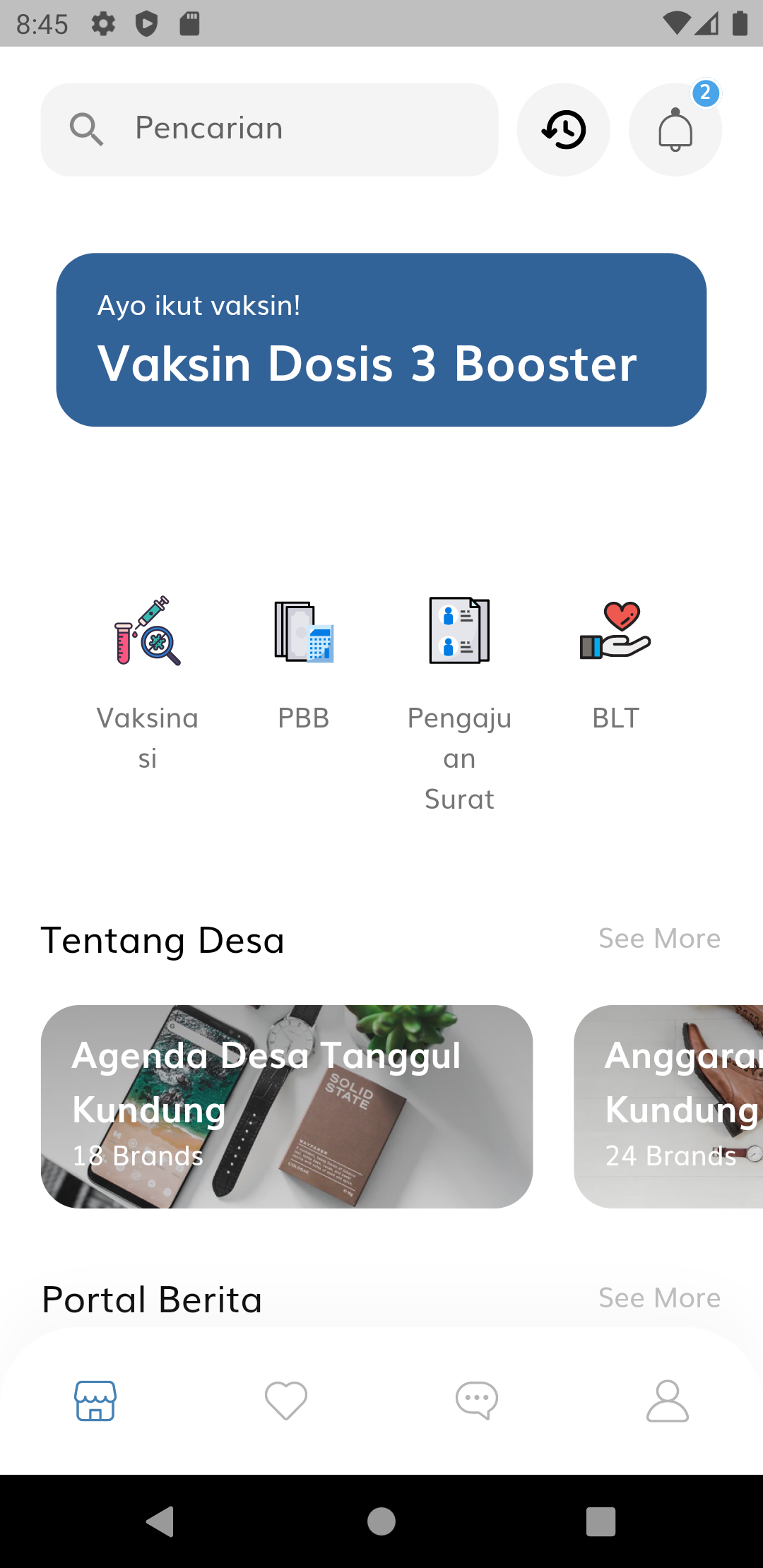Open See More for Portal Berita

[658, 1298]
